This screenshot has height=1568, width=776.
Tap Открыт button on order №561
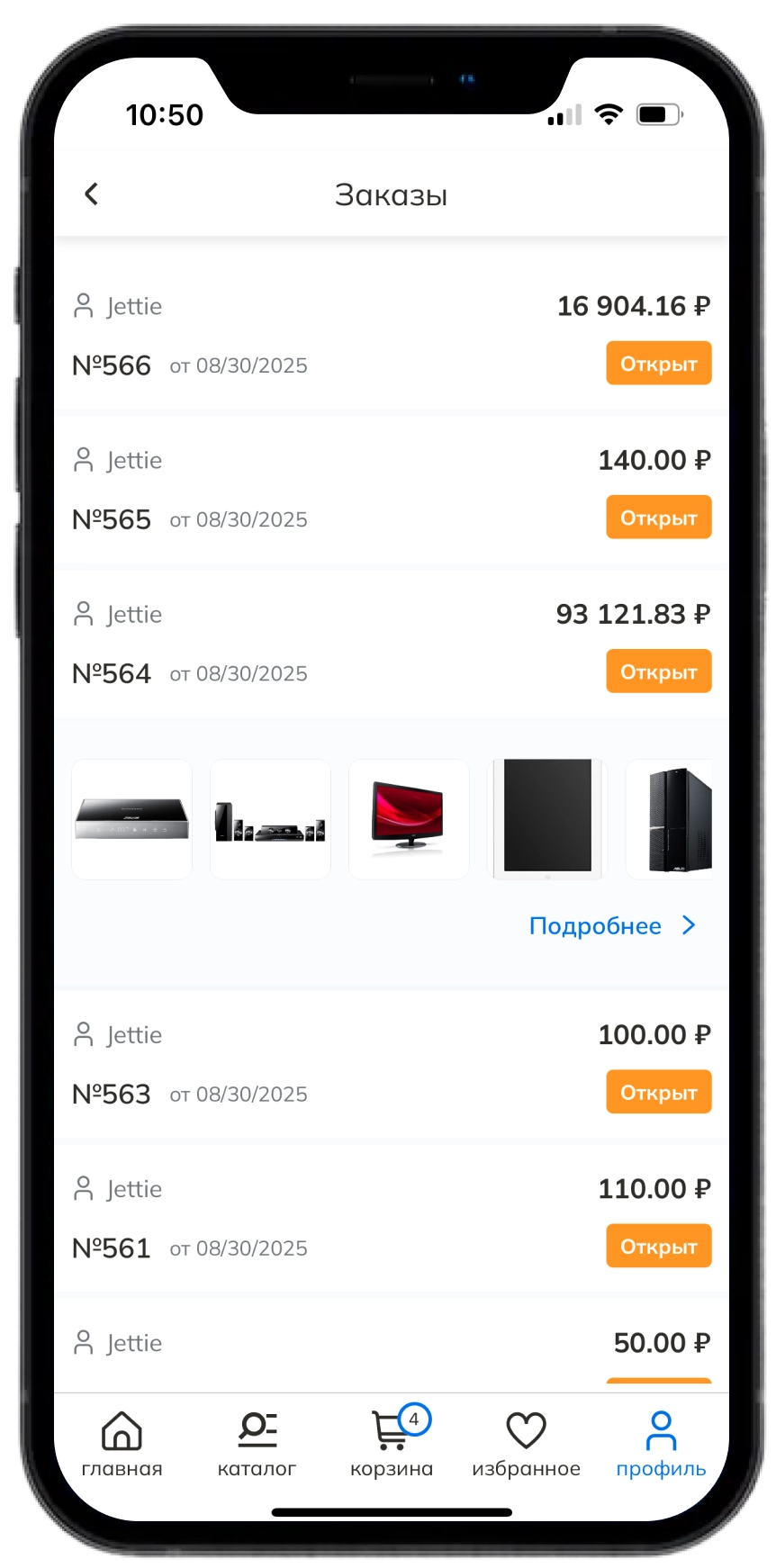pyautogui.click(x=658, y=1246)
